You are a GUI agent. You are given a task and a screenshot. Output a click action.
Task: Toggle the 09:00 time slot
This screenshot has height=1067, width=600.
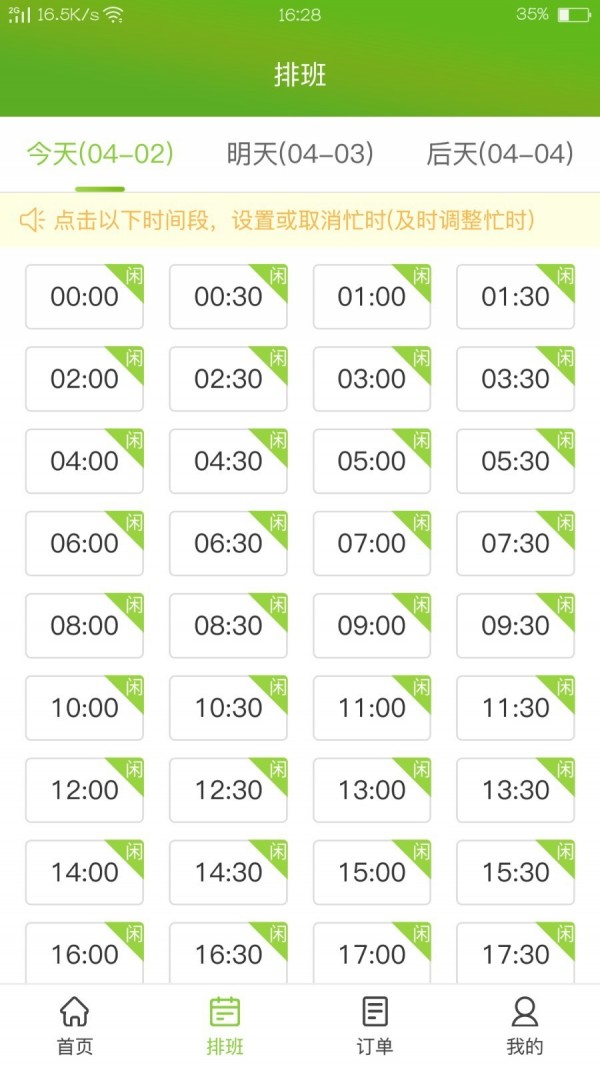pos(372,626)
